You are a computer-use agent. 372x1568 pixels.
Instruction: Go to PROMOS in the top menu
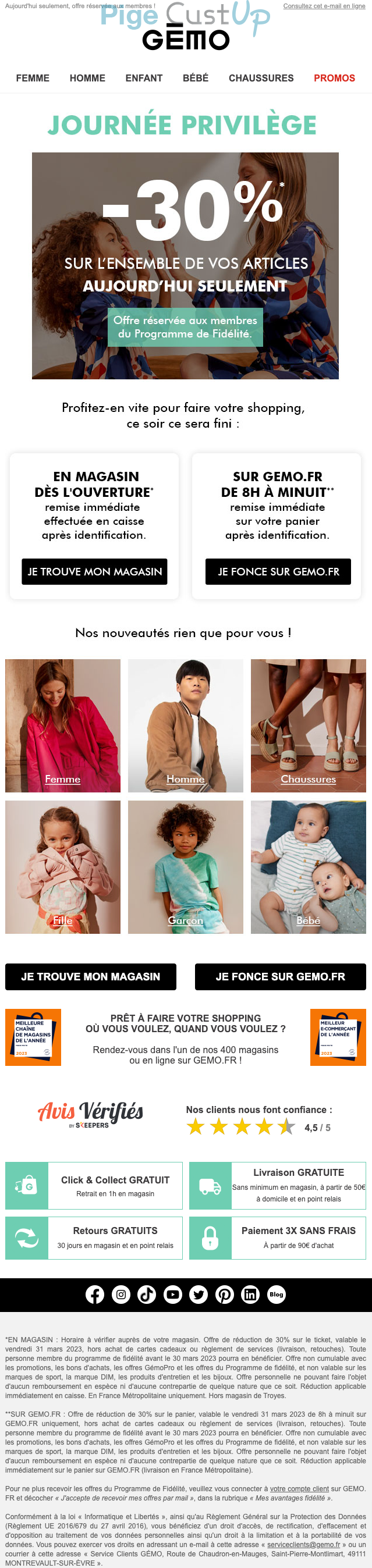tap(334, 78)
